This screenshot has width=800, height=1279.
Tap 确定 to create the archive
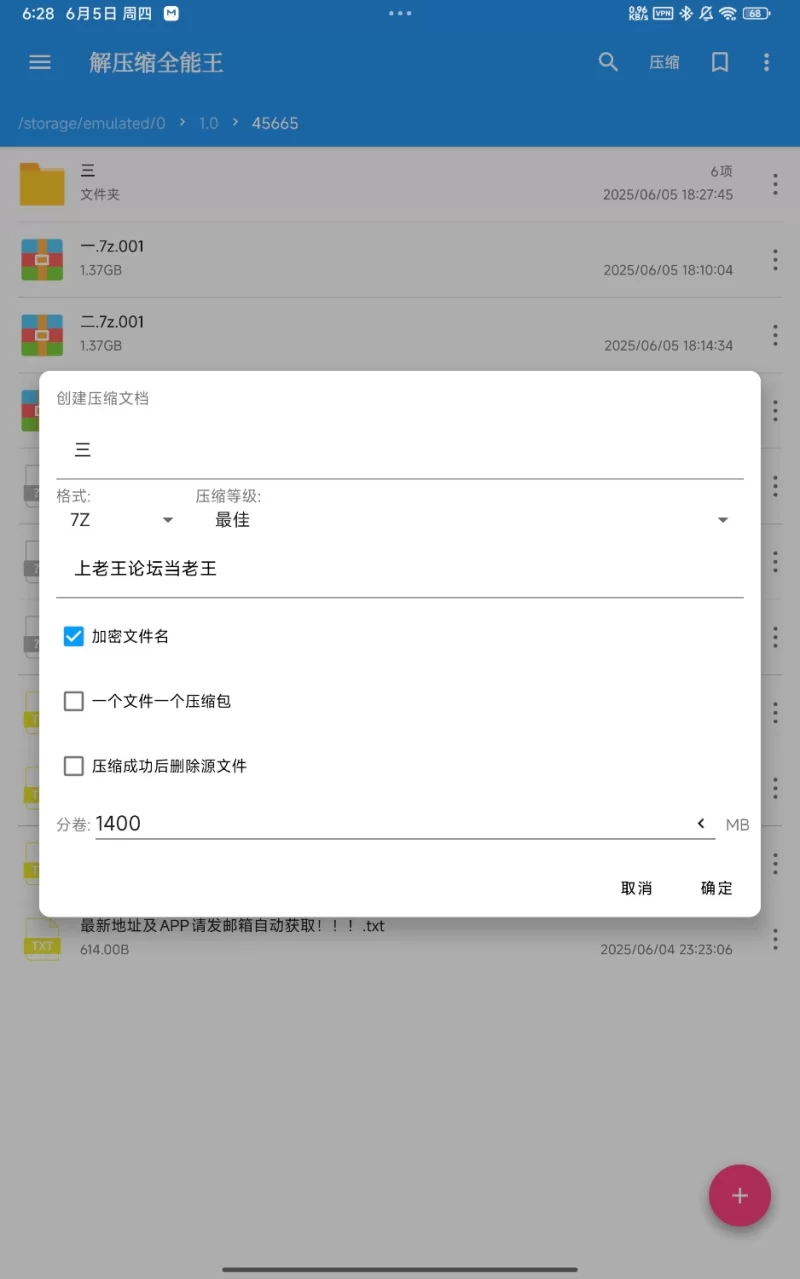[716, 888]
